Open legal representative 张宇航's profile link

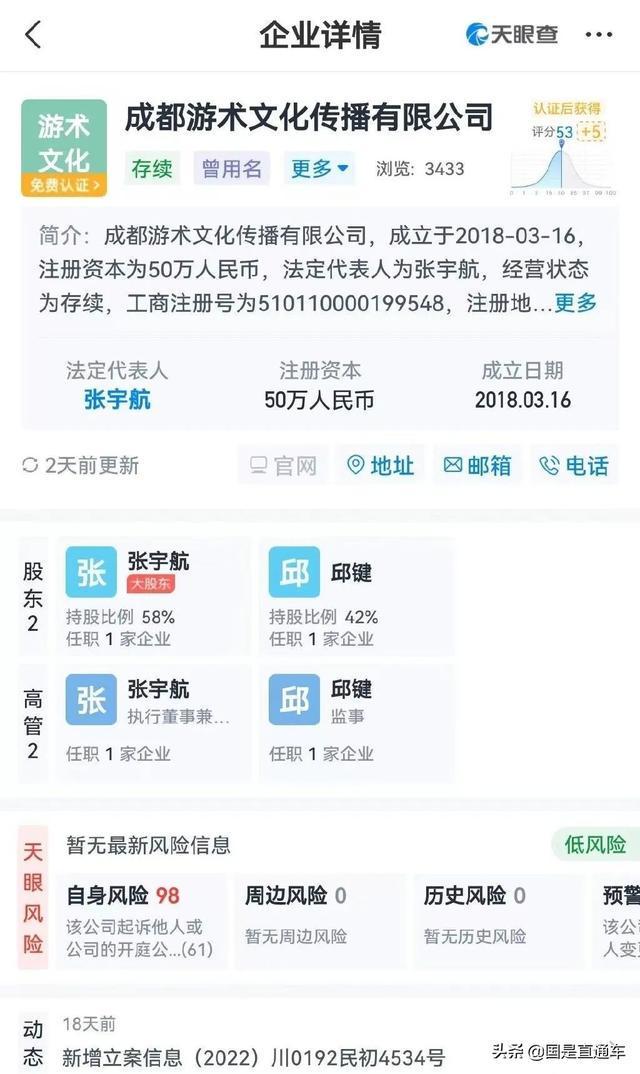117,400
